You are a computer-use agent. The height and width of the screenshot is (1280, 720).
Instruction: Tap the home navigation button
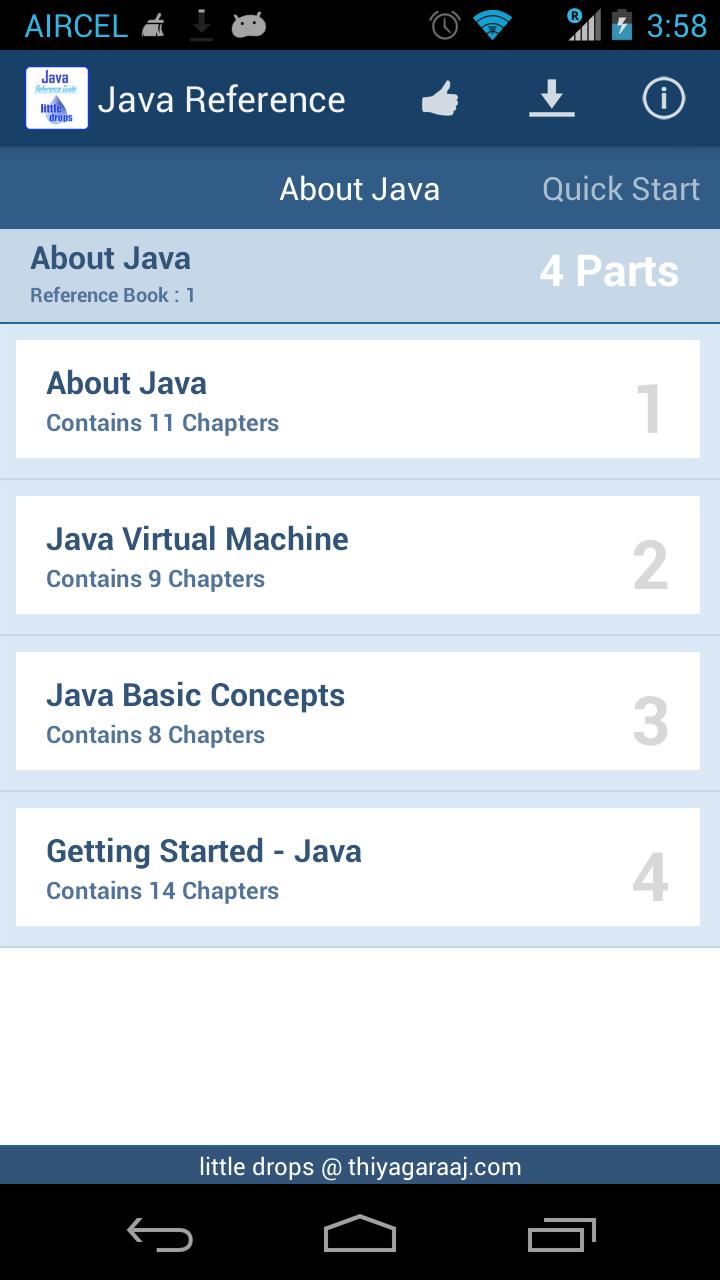click(x=360, y=1236)
